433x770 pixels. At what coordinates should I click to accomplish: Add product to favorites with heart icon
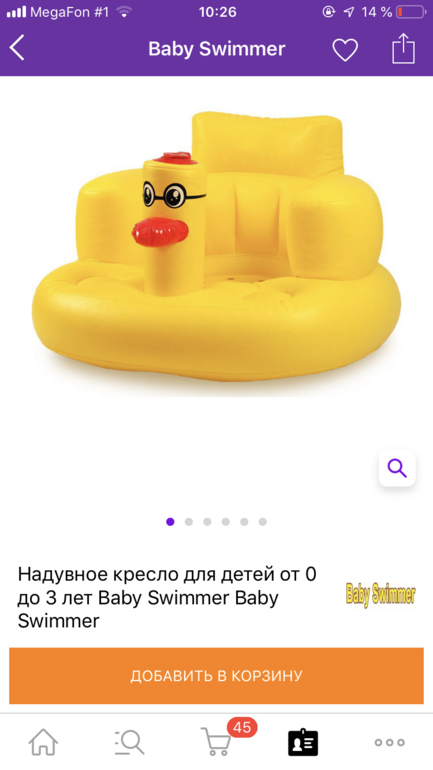pyautogui.click(x=345, y=50)
